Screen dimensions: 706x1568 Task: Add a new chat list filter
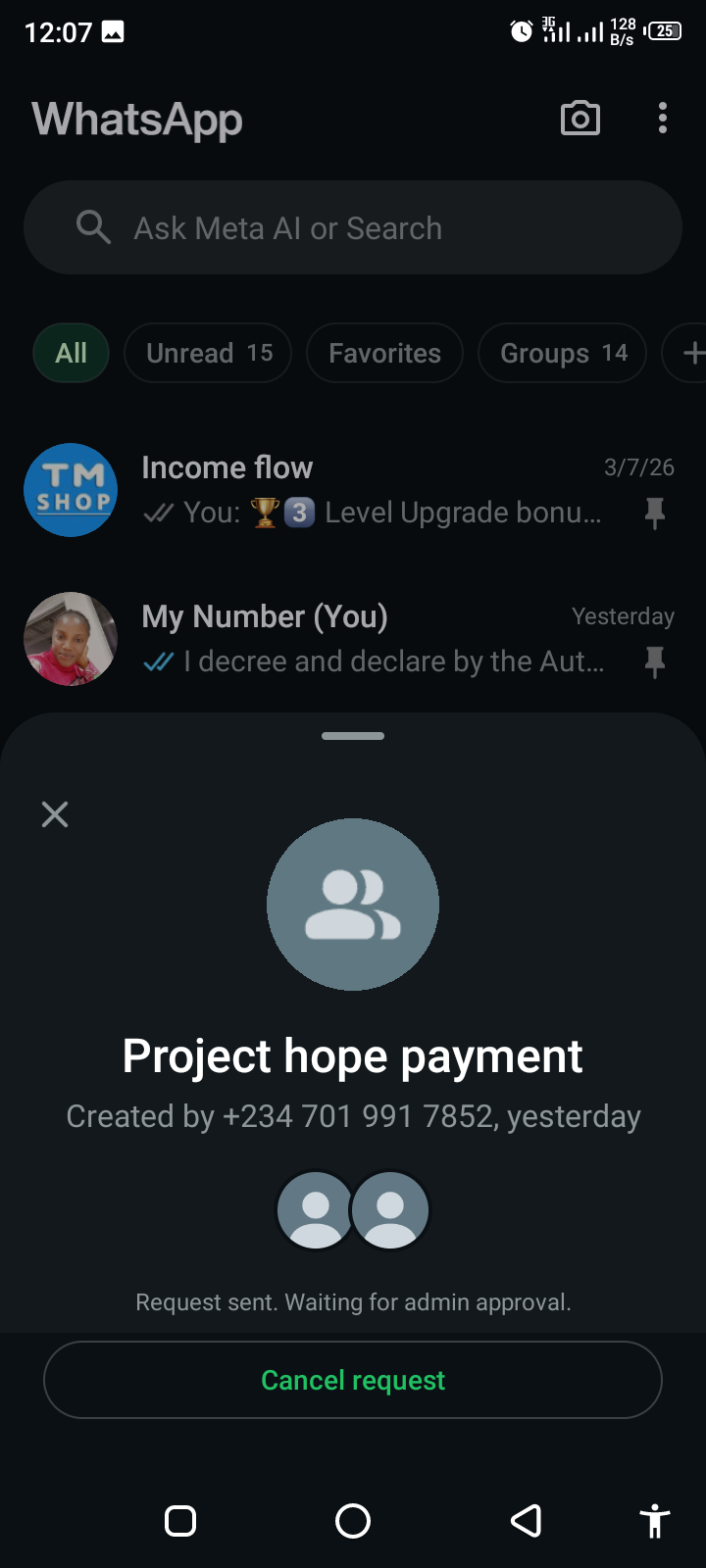(690, 353)
